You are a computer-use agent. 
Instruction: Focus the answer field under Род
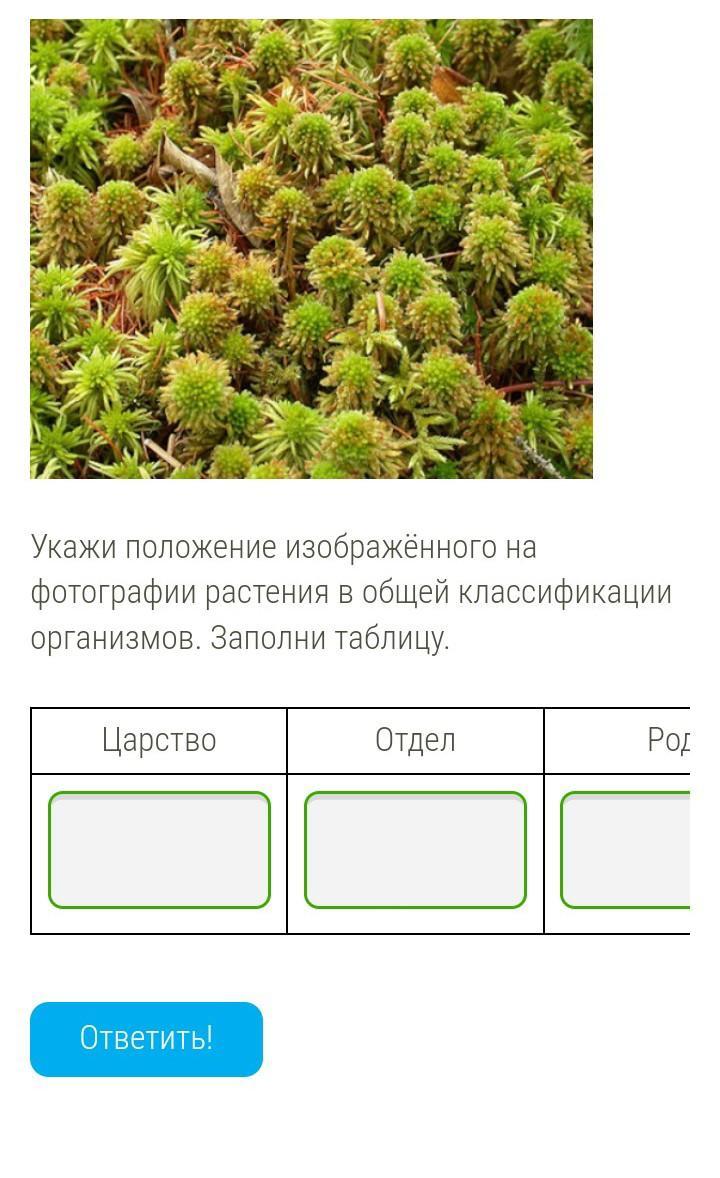pyautogui.click(x=628, y=850)
